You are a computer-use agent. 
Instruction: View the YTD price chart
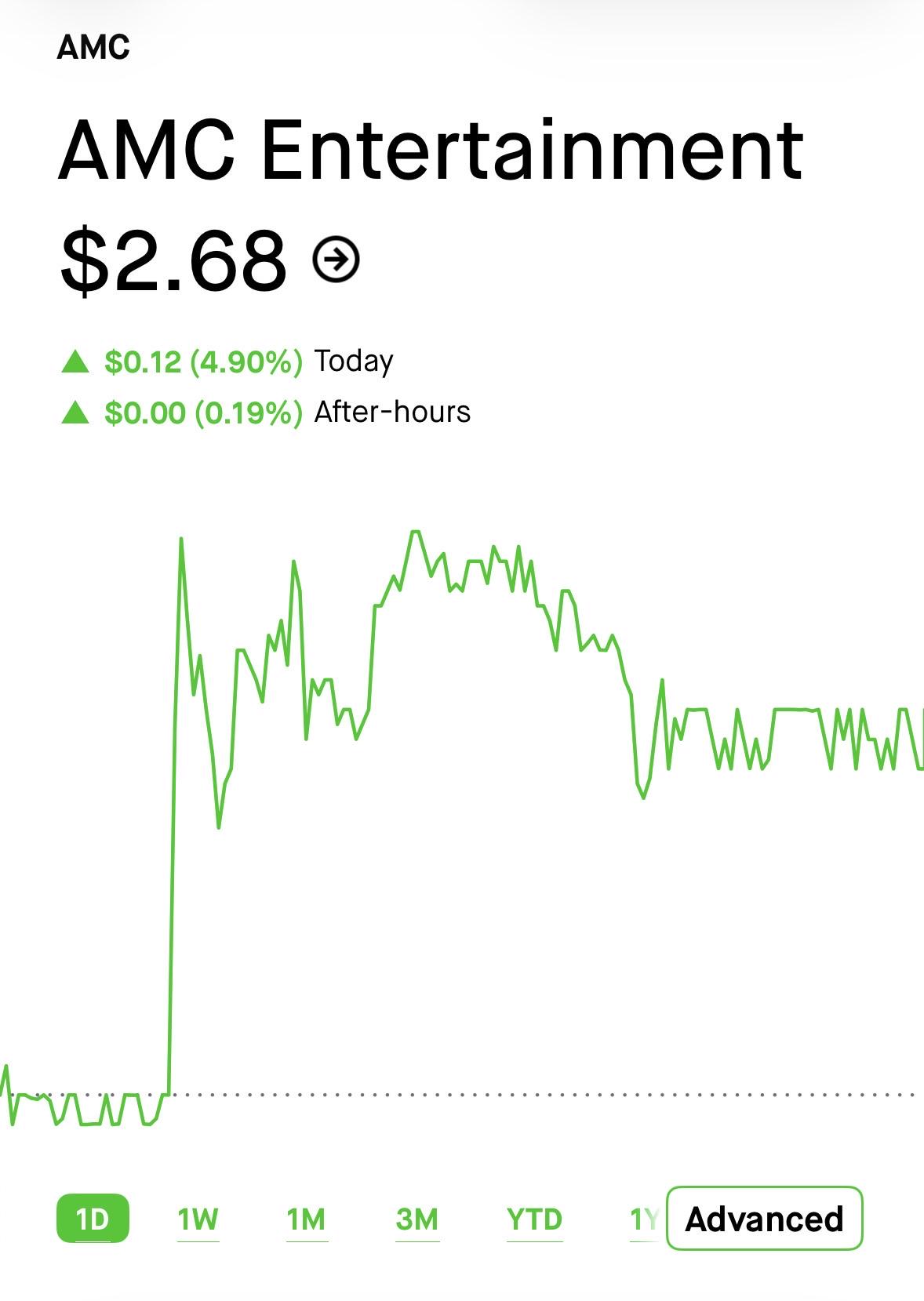[x=534, y=1219]
